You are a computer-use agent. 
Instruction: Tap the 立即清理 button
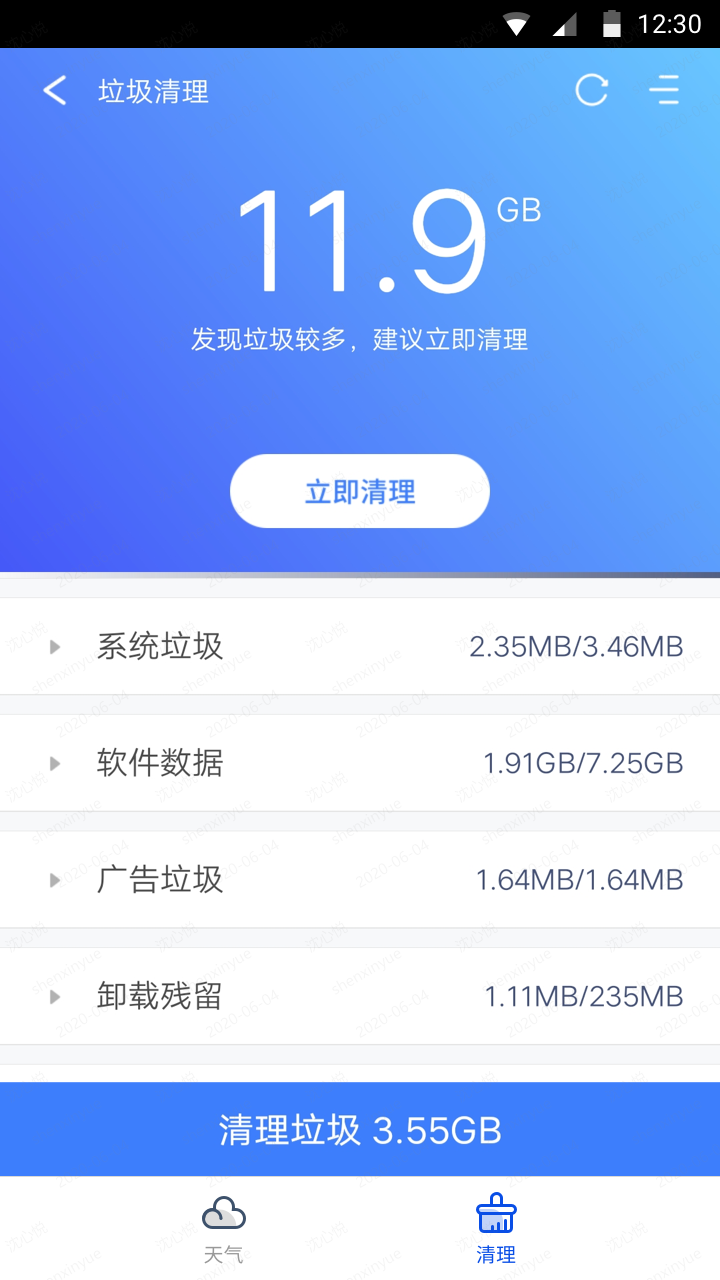point(359,491)
